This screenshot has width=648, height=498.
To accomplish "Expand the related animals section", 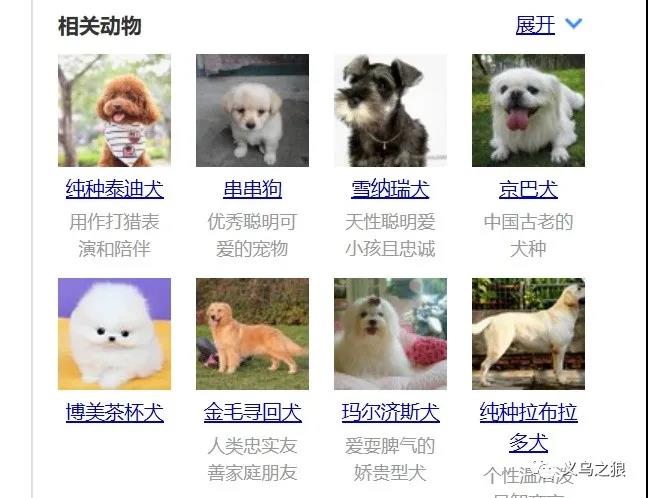I will coord(546,25).
